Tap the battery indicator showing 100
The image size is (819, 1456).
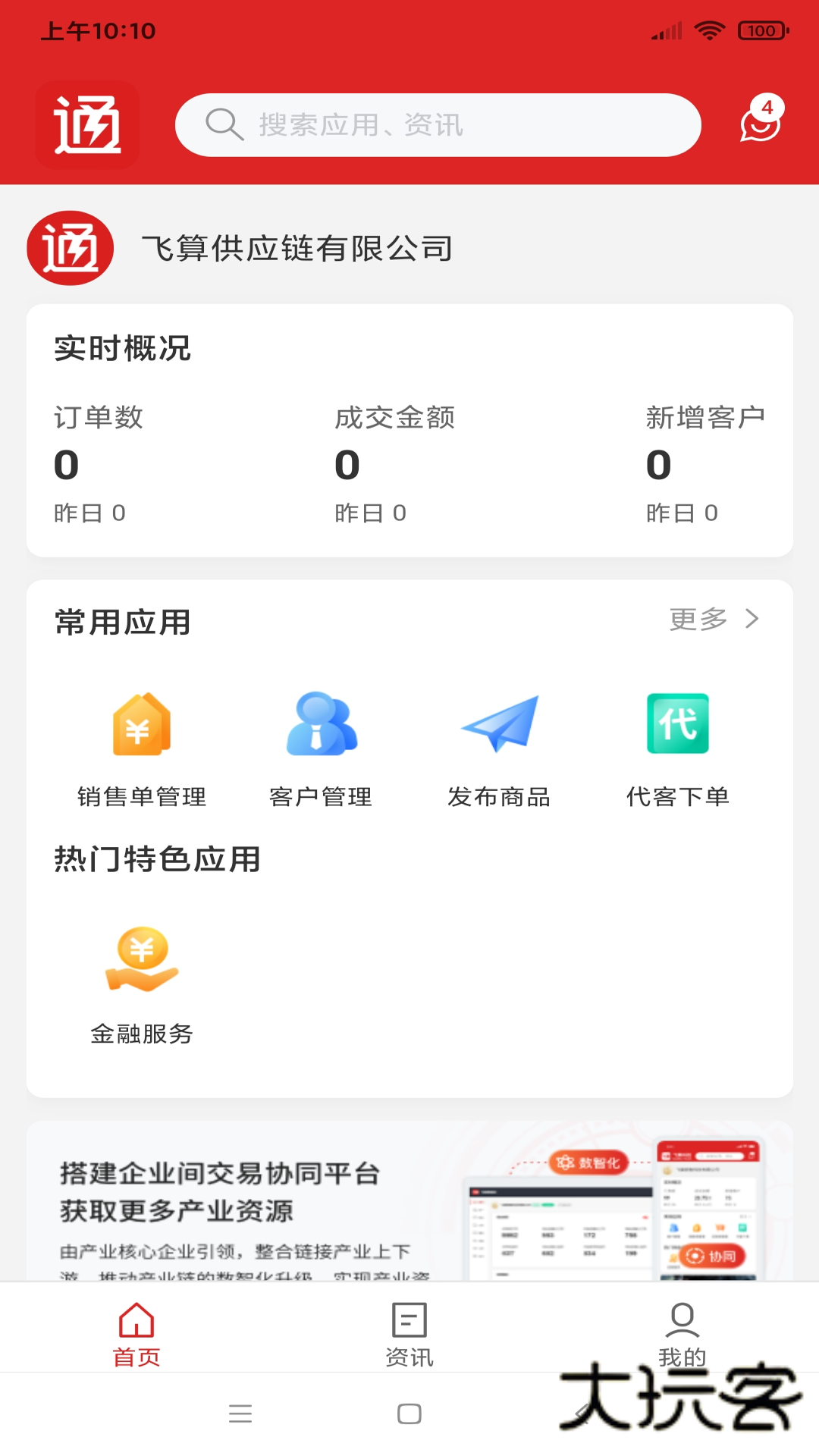[761, 31]
